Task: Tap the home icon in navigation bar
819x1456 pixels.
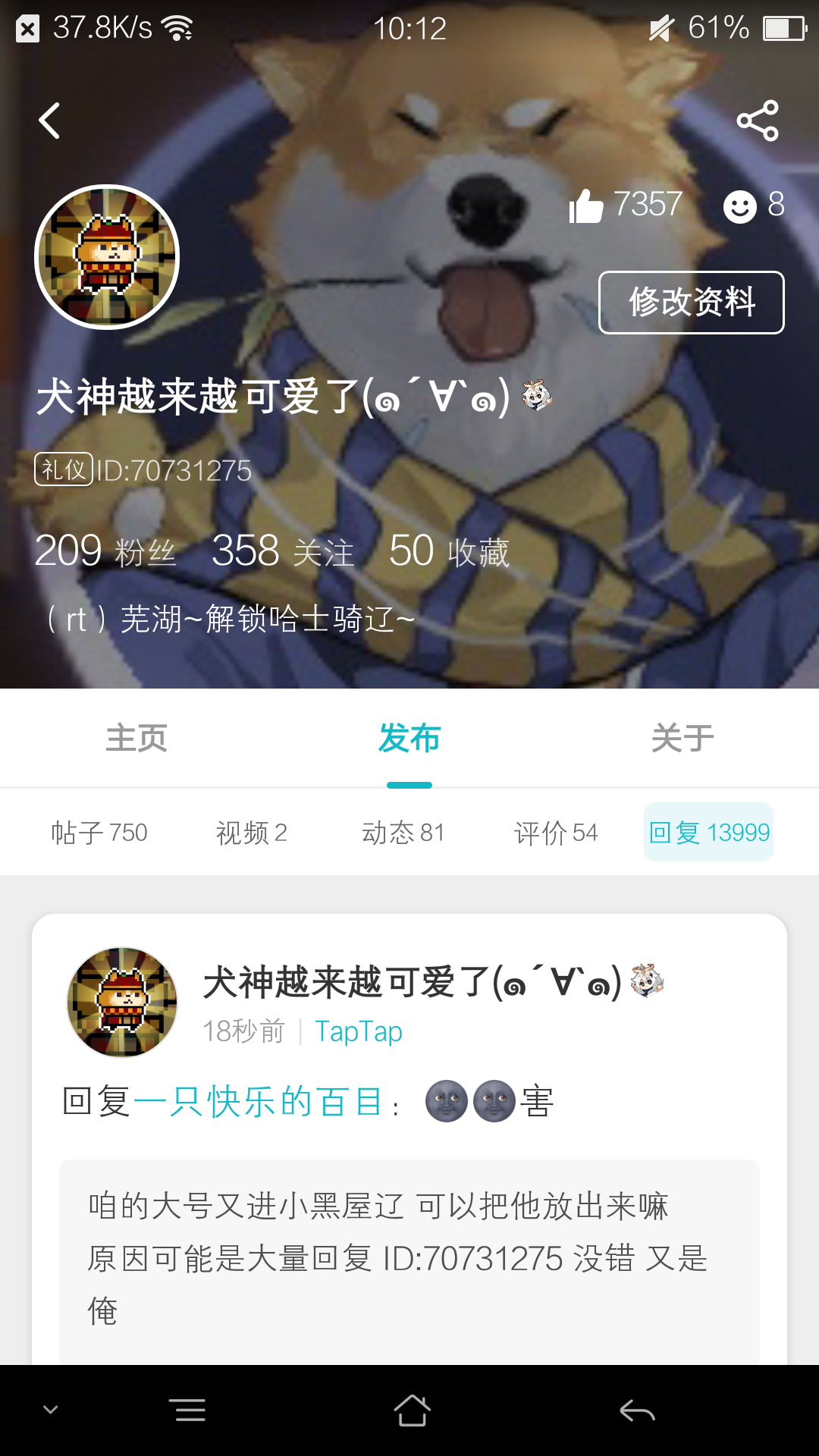Action: (409, 1408)
